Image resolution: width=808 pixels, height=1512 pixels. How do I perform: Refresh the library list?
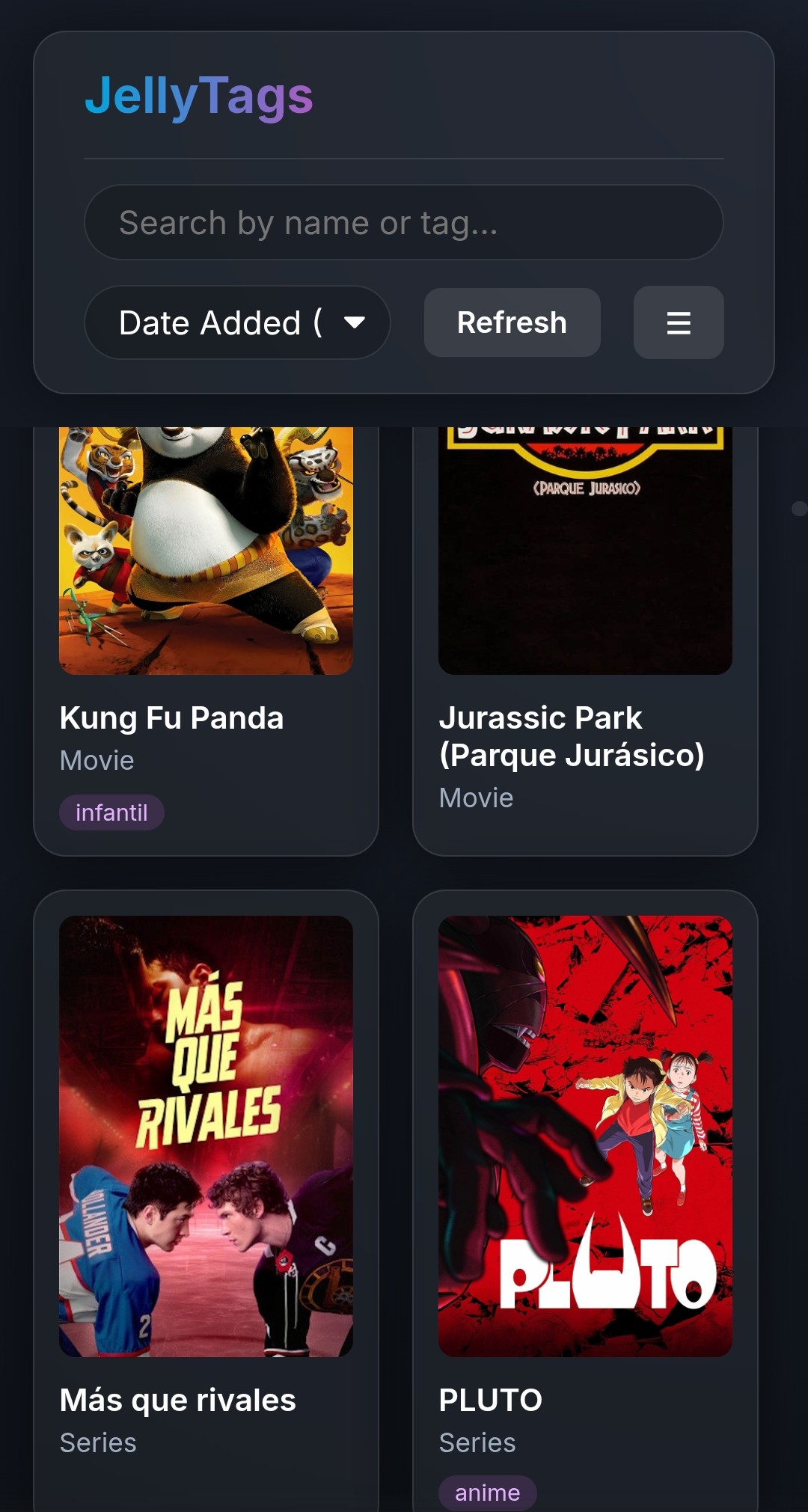pyautogui.click(x=512, y=322)
